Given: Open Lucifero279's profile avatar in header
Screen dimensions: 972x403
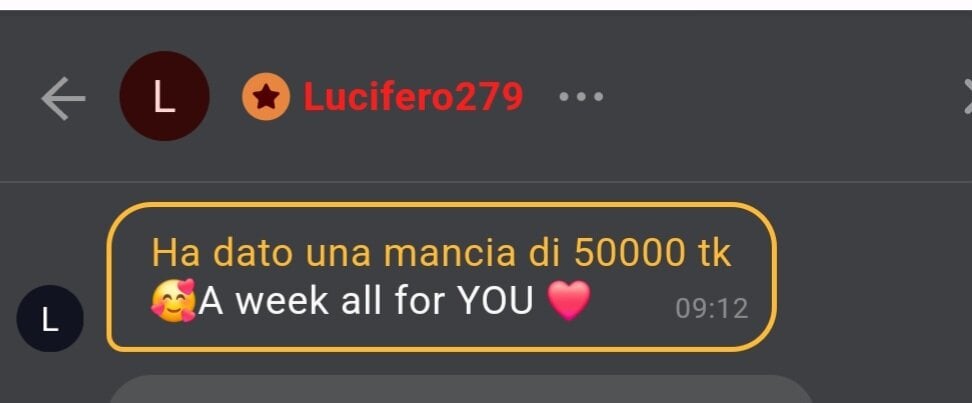Looking at the screenshot, I should [x=164, y=97].
